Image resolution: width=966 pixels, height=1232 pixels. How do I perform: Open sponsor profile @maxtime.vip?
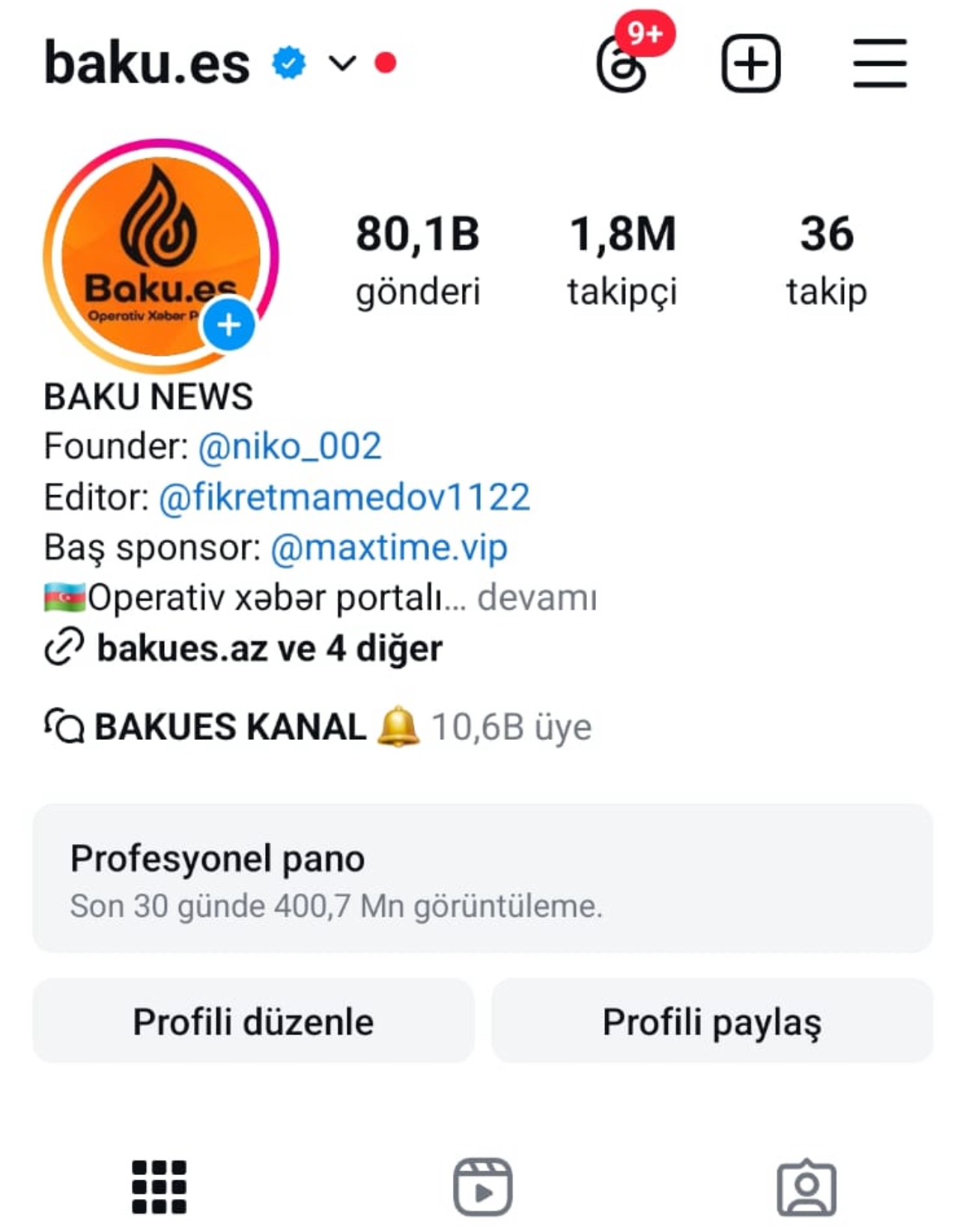click(x=389, y=547)
